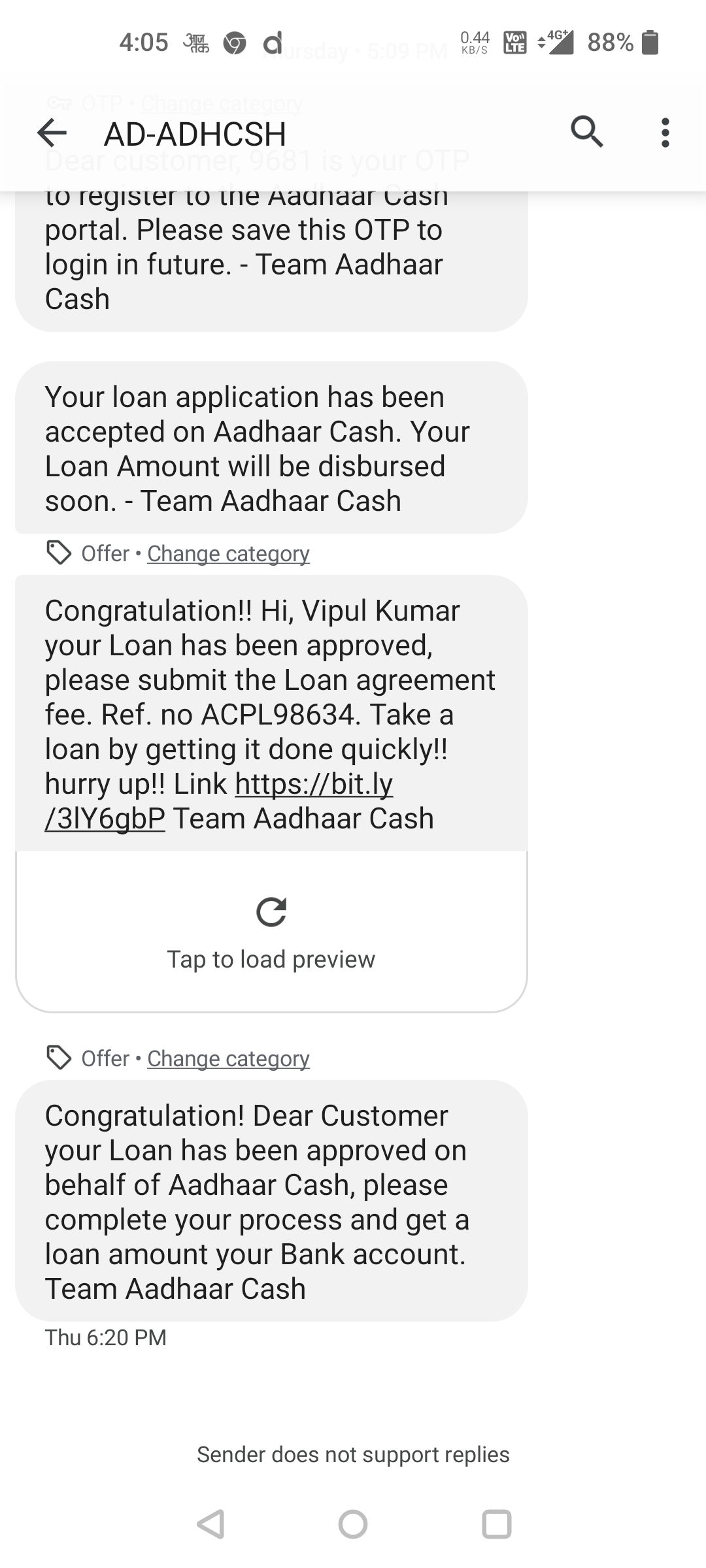Image resolution: width=706 pixels, height=1568 pixels.
Task: Go back to the conversations list
Action: 52,133
